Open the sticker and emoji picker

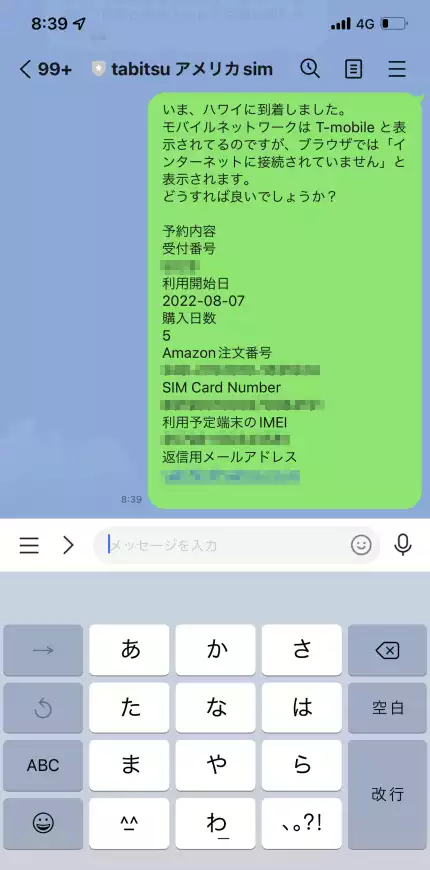pyautogui.click(x=361, y=545)
